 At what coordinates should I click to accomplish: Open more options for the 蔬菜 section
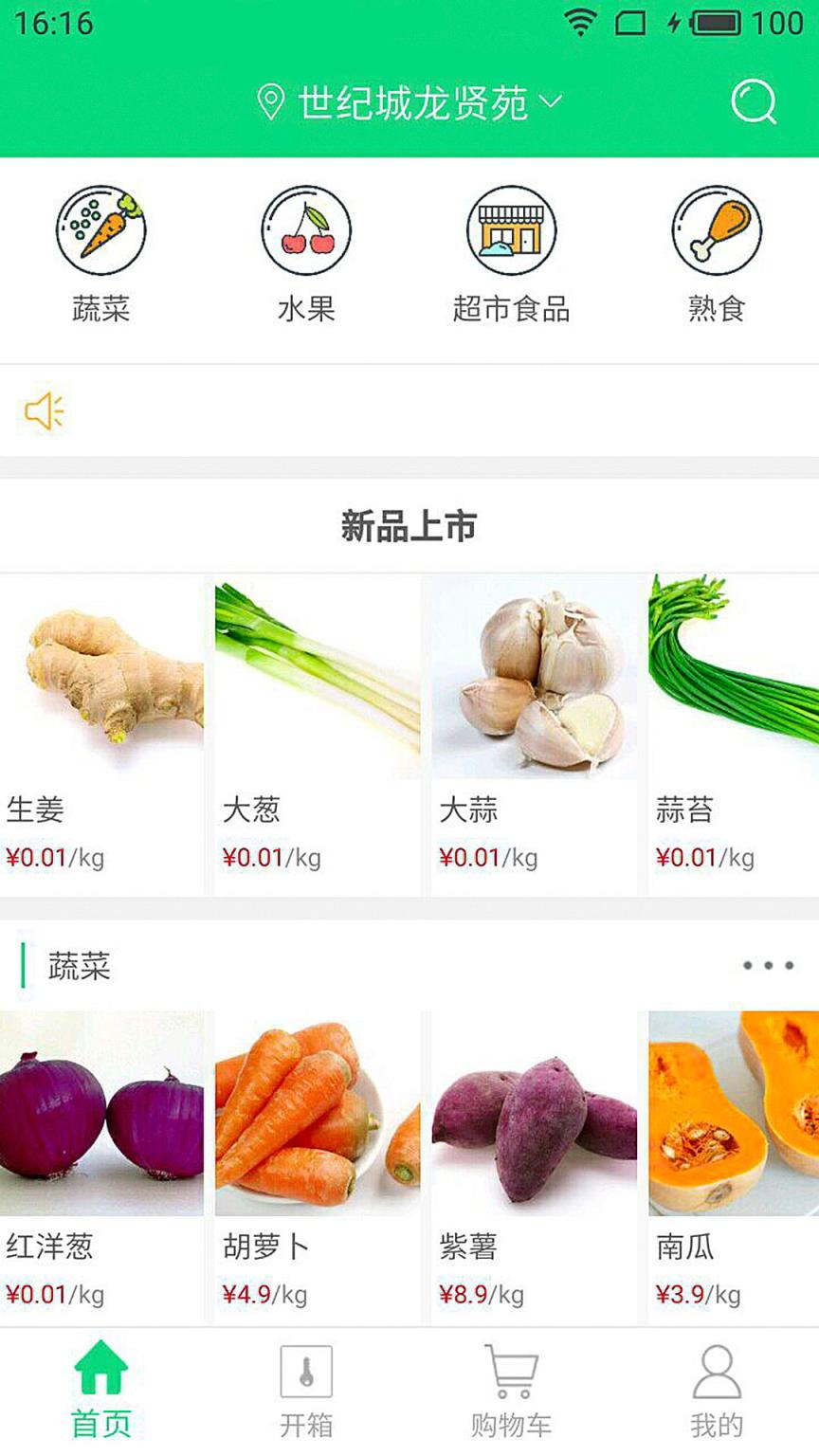click(769, 963)
